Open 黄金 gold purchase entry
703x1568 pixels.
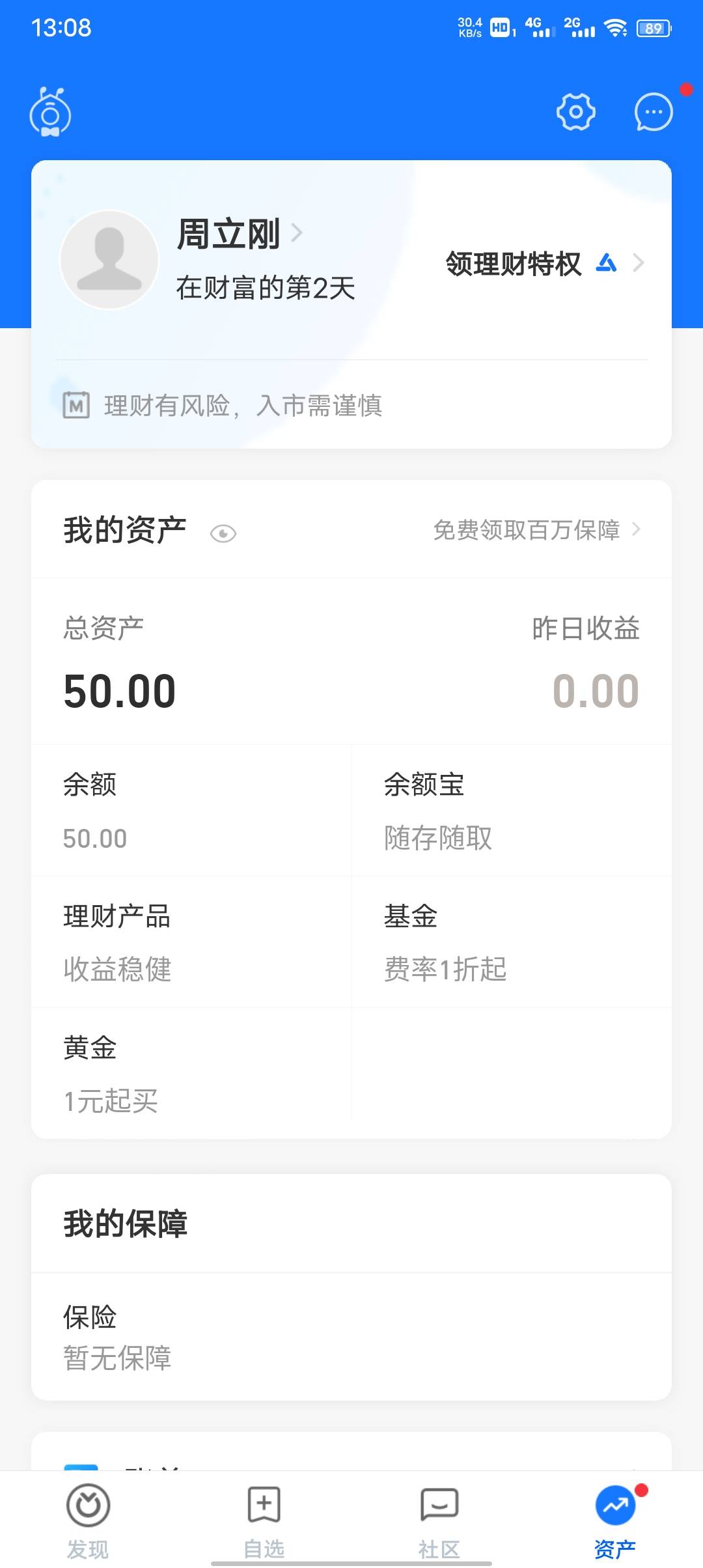(191, 1074)
